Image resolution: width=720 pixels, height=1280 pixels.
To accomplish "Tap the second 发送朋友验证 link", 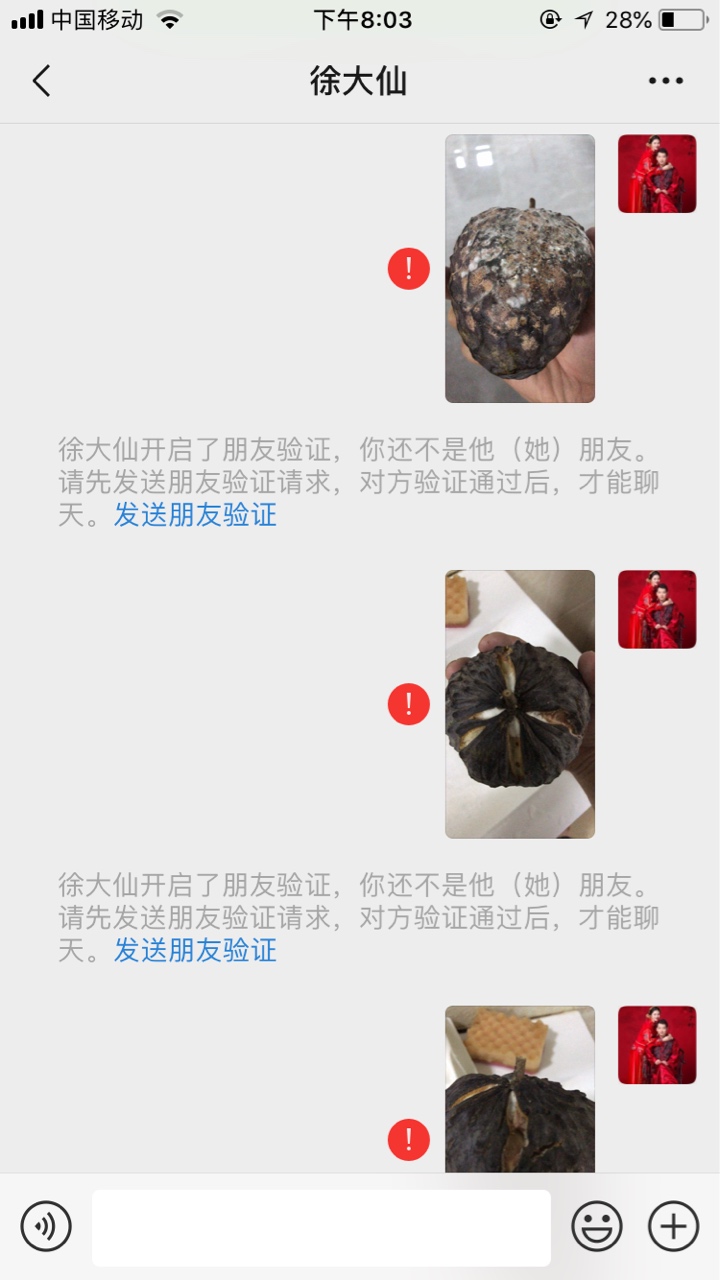I will [x=195, y=950].
